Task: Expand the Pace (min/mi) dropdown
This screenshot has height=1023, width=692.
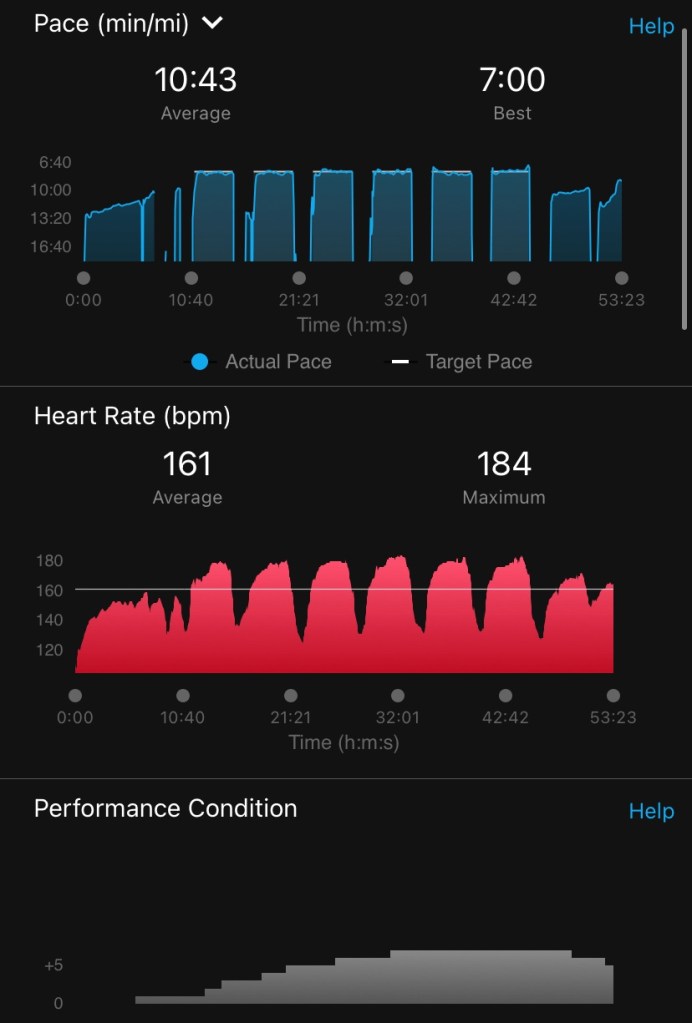Action: [212, 24]
